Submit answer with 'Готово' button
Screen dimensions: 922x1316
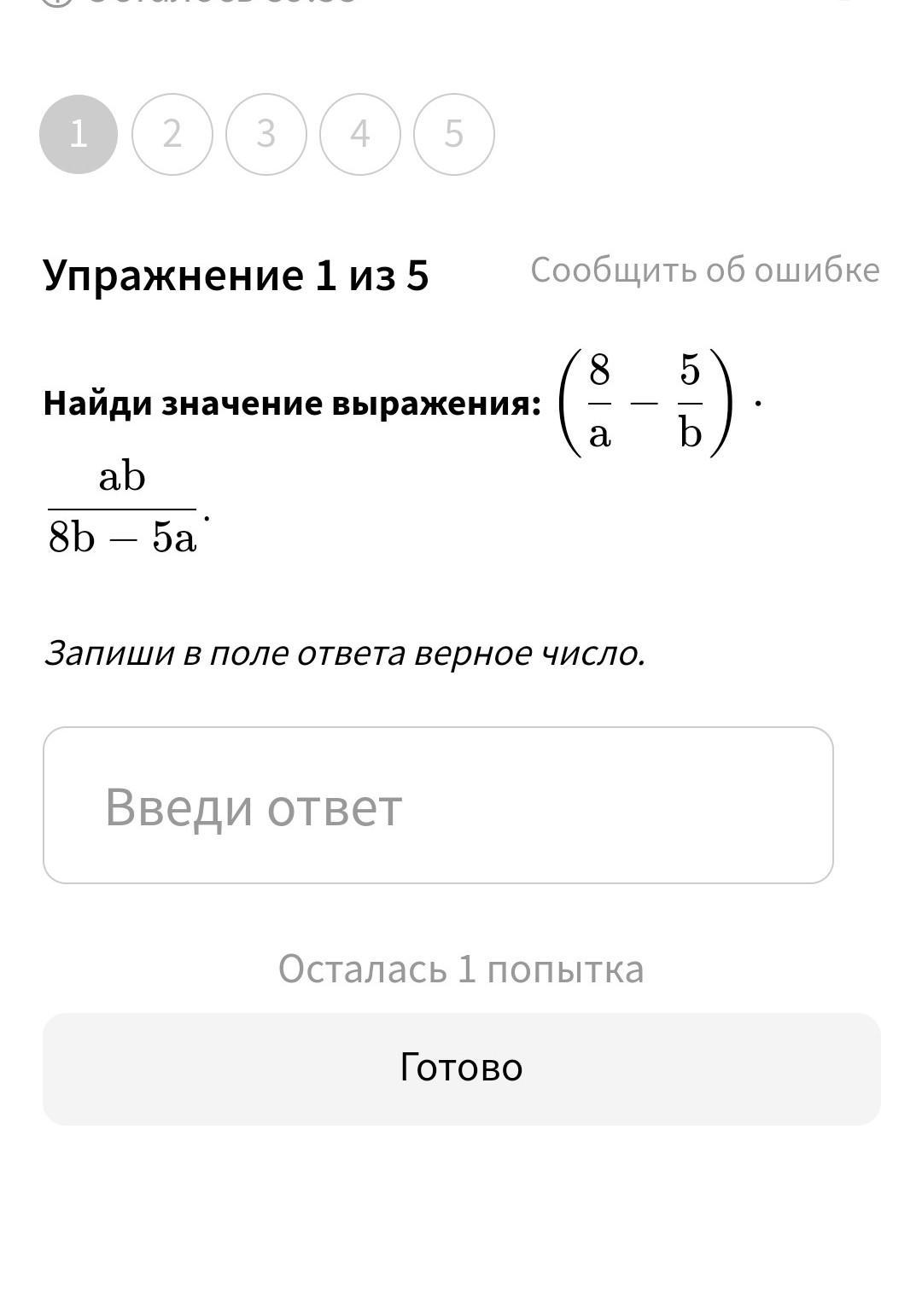(x=461, y=1069)
